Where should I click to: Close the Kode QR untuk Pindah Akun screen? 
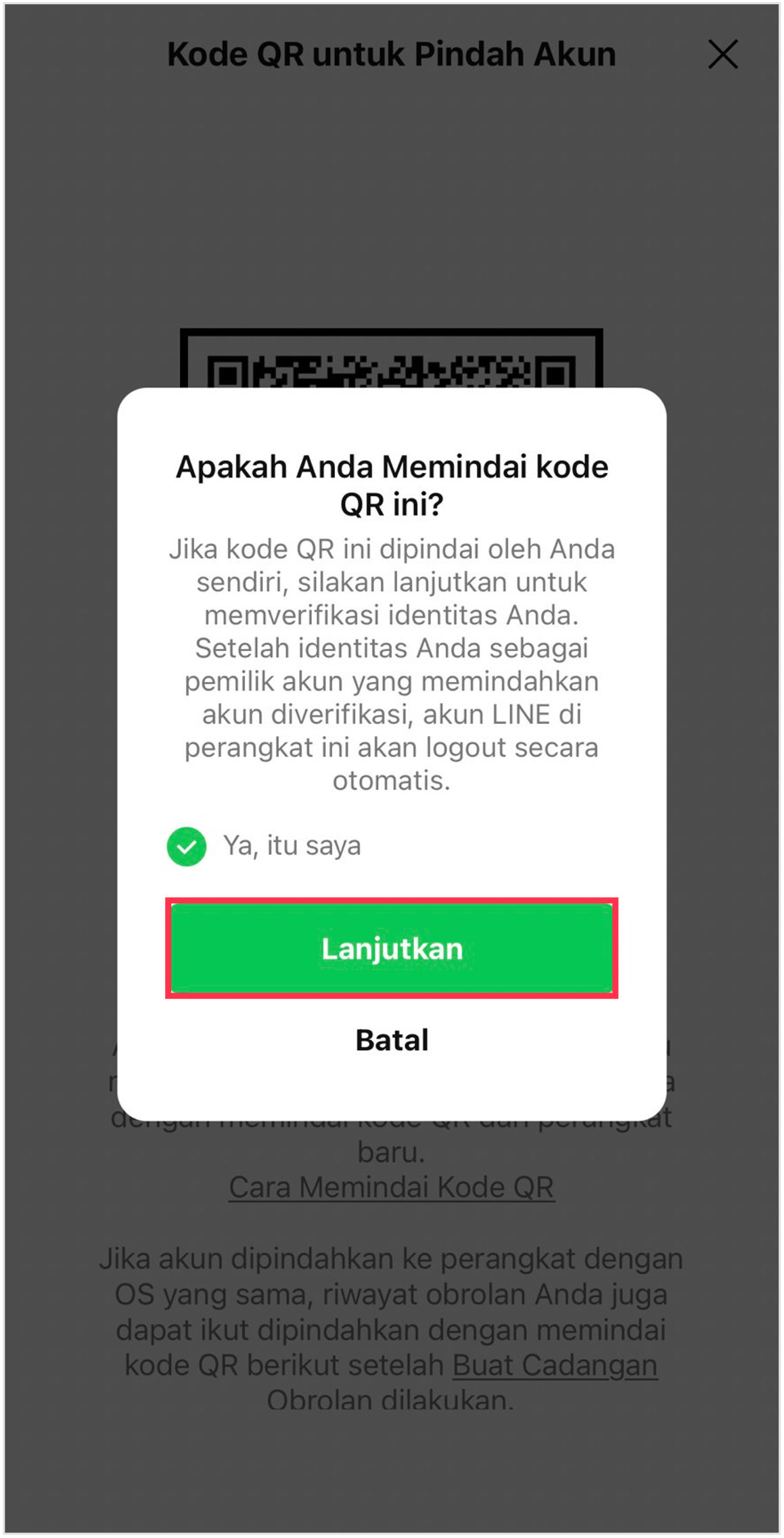click(722, 54)
